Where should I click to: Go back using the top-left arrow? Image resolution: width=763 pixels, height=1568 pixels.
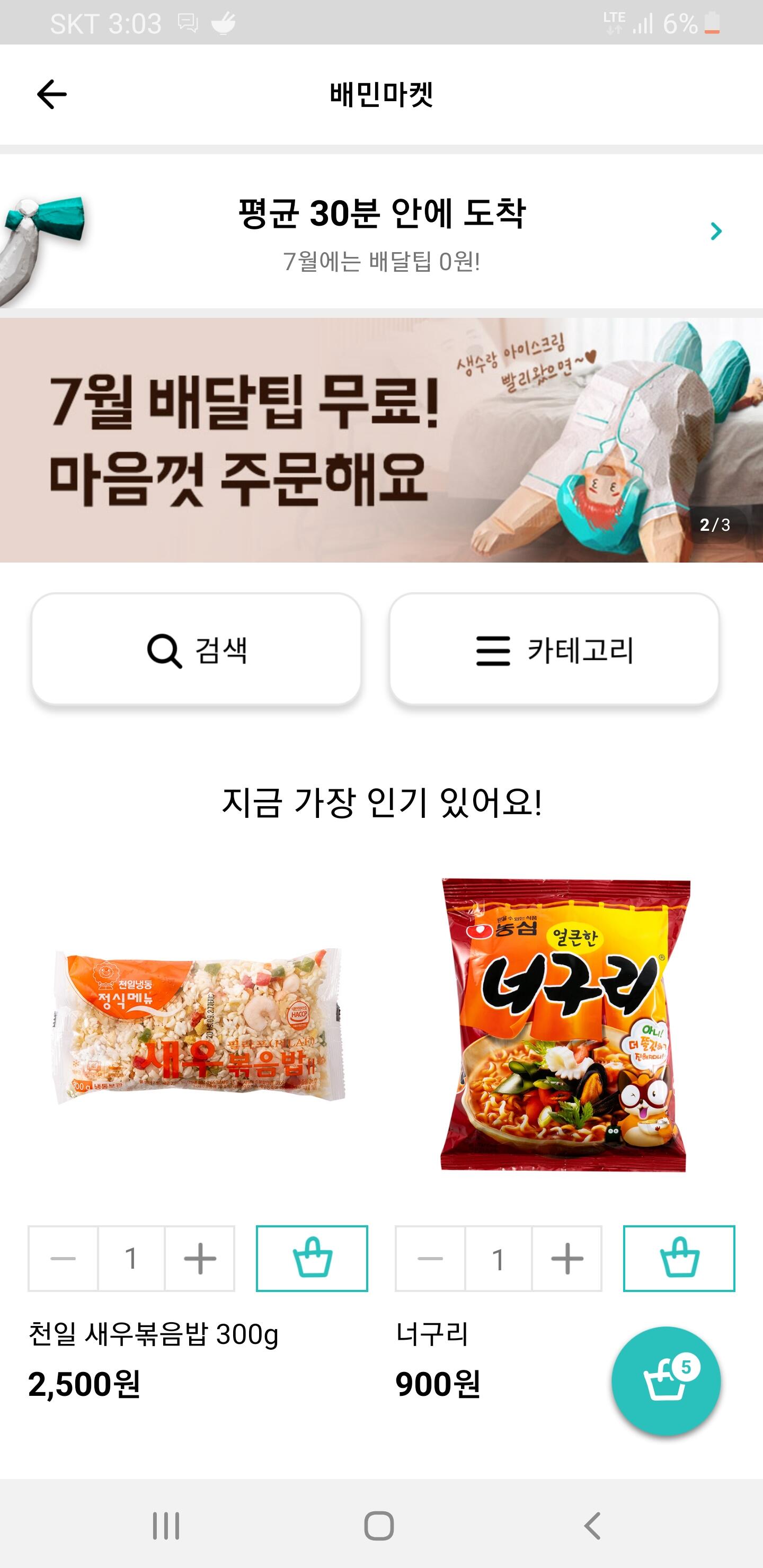tap(52, 94)
